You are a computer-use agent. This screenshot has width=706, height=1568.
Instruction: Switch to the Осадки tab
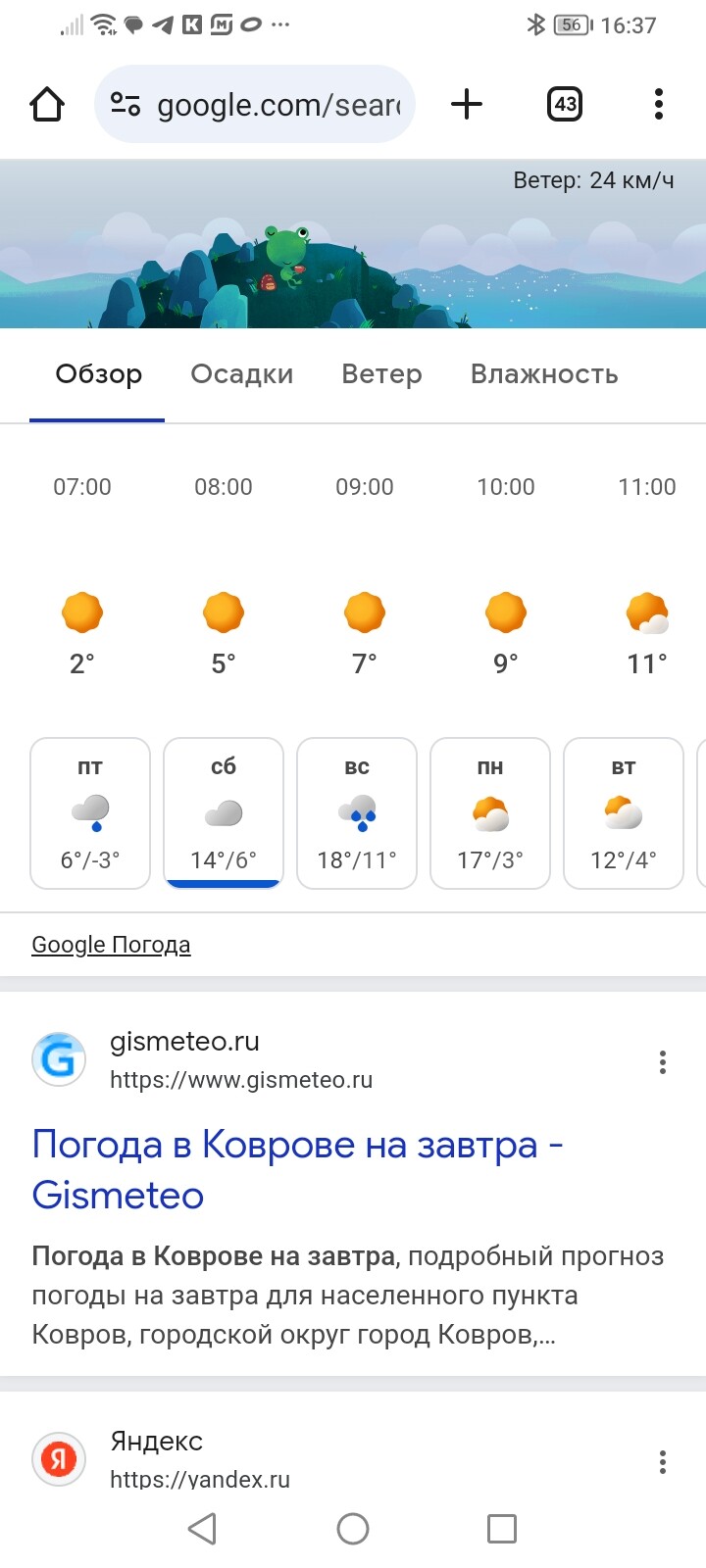pos(242,374)
